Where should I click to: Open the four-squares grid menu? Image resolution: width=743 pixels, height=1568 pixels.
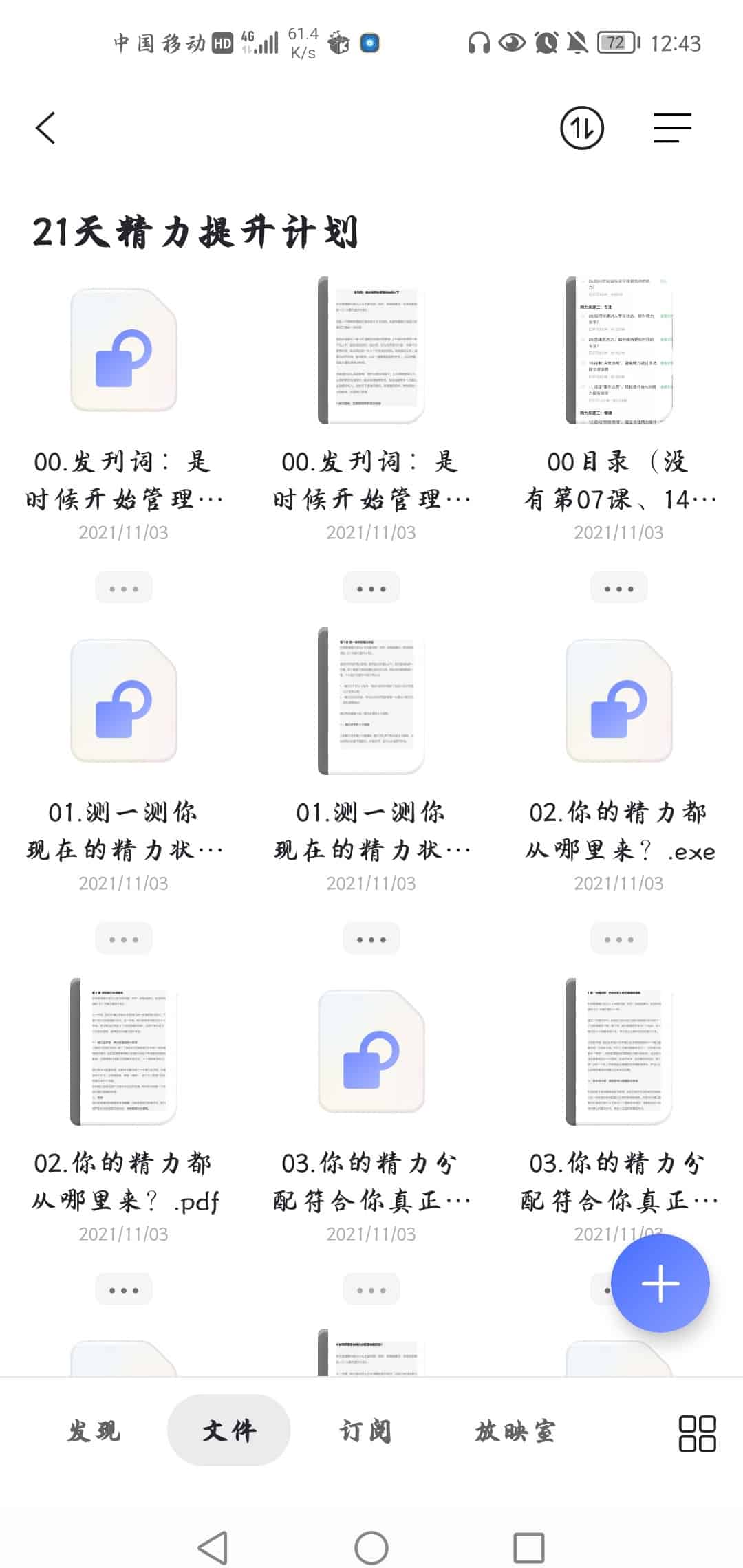pyautogui.click(x=697, y=1433)
